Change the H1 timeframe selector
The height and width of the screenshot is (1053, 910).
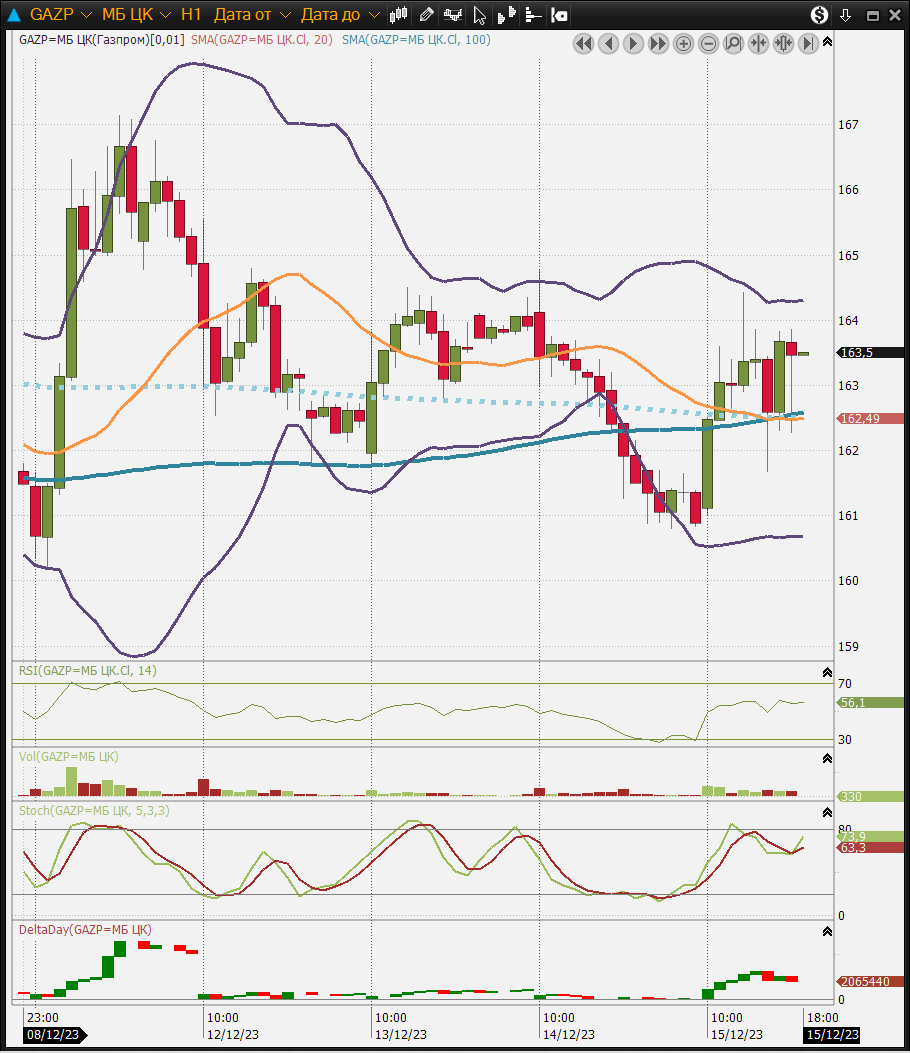192,15
